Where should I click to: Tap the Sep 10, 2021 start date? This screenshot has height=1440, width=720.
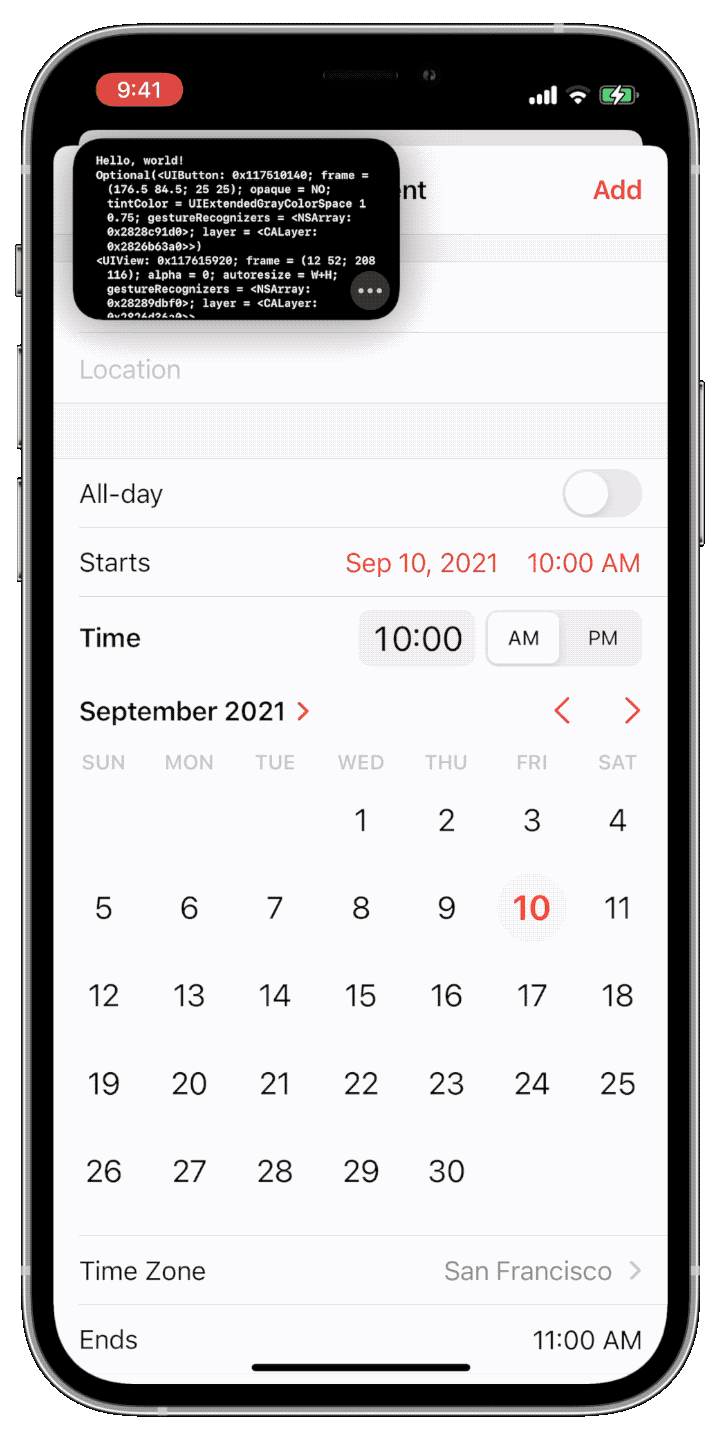421,563
